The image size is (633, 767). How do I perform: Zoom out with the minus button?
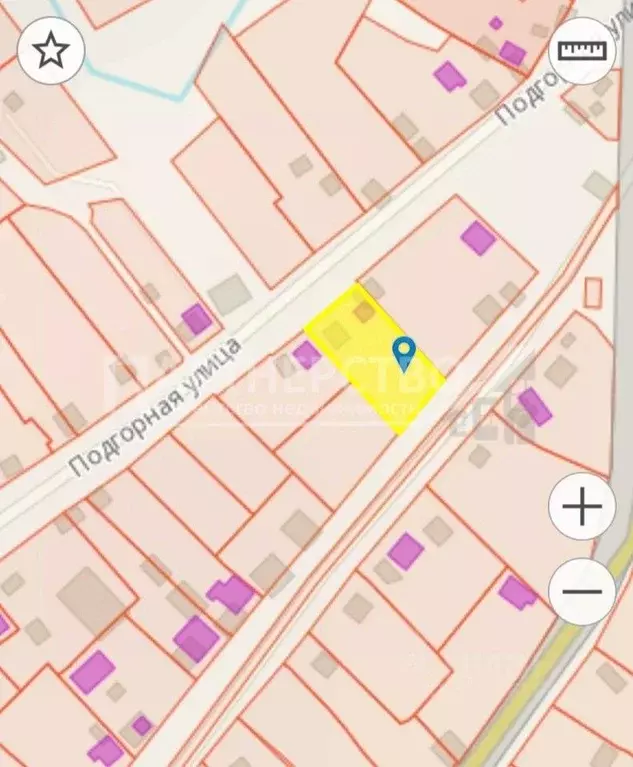click(x=582, y=591)
